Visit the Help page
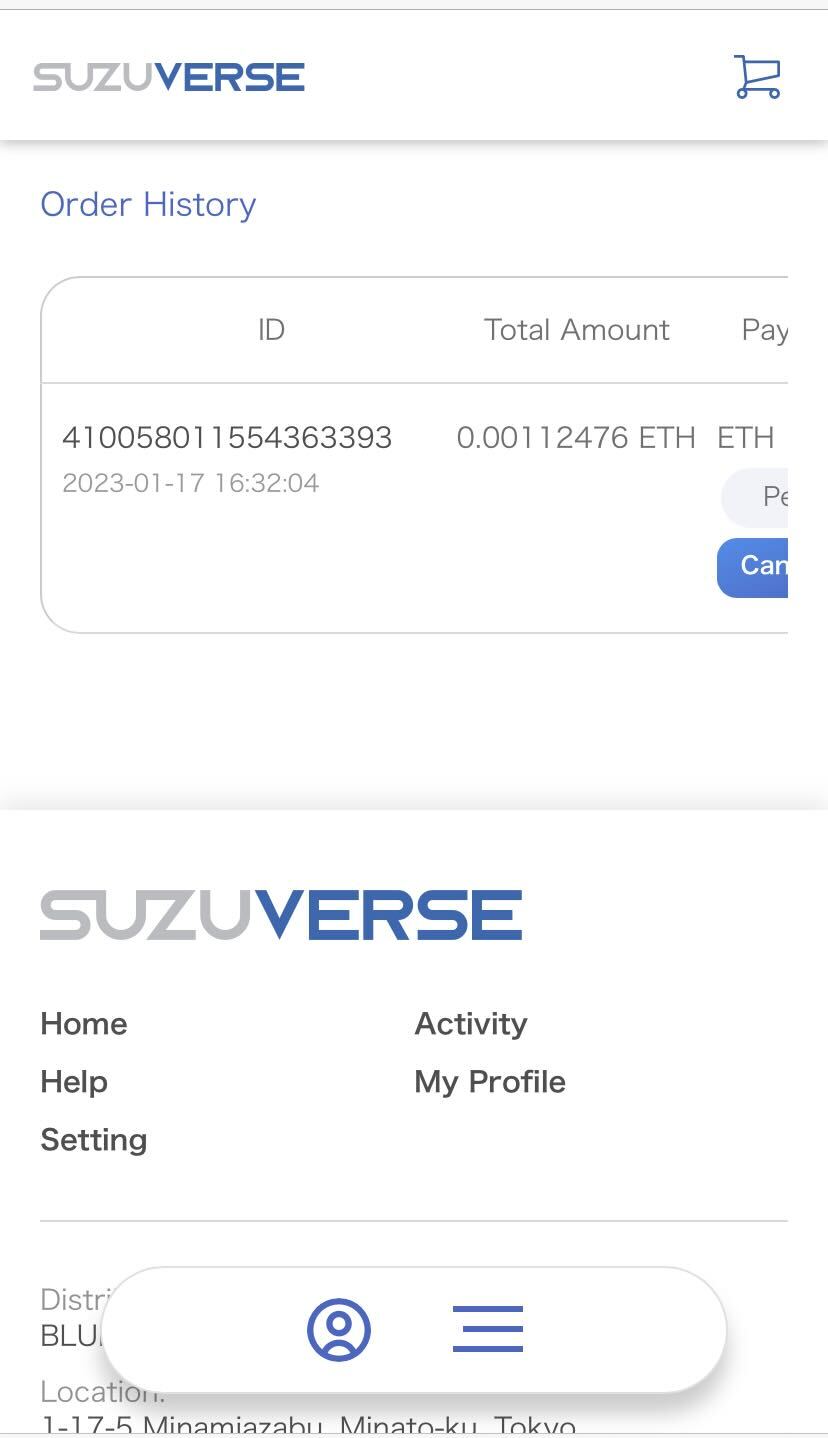 (x=74, y=1082)
